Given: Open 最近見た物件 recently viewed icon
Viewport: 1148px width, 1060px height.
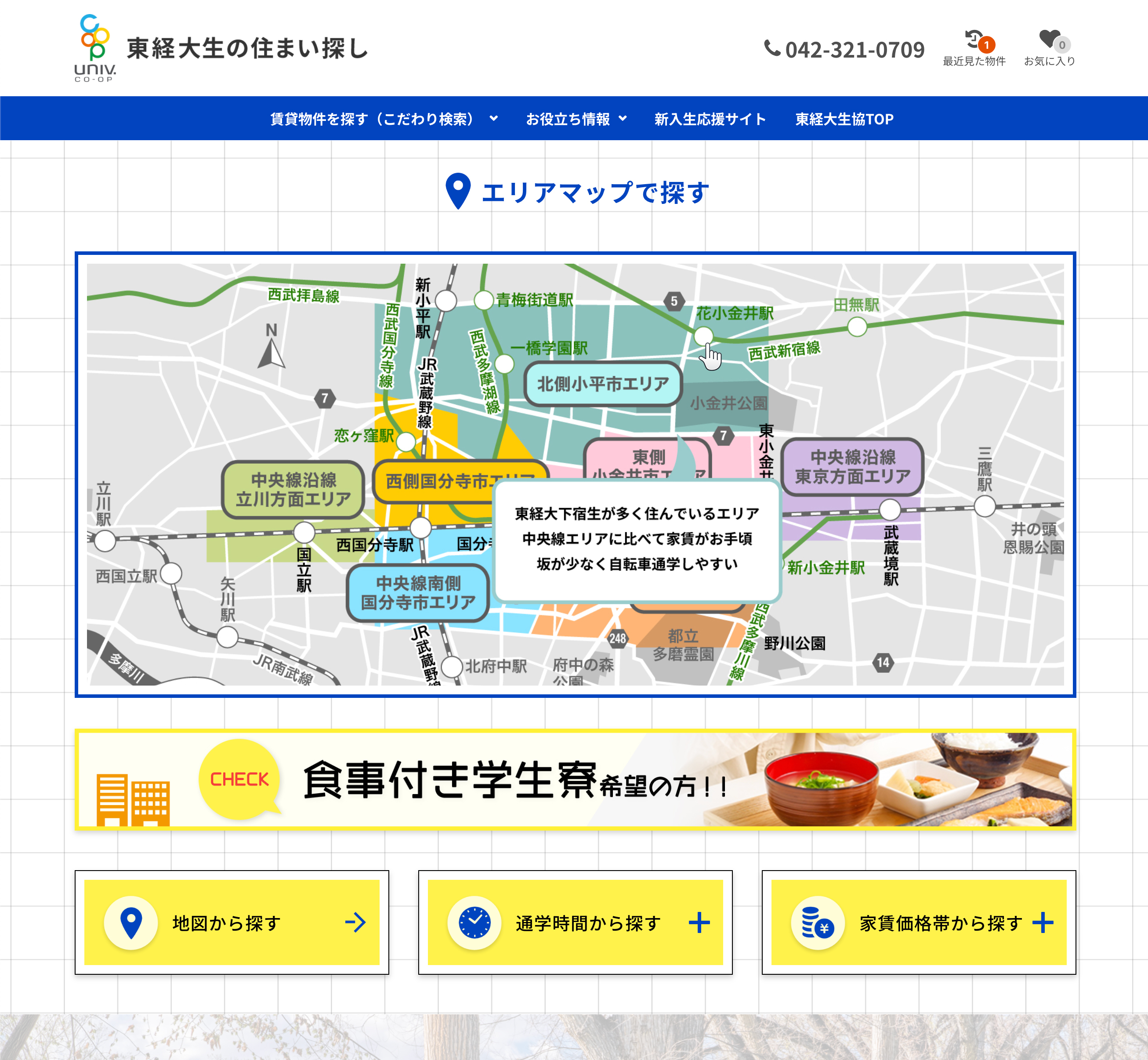Looking at the screenshot, I should pos(974,47).
